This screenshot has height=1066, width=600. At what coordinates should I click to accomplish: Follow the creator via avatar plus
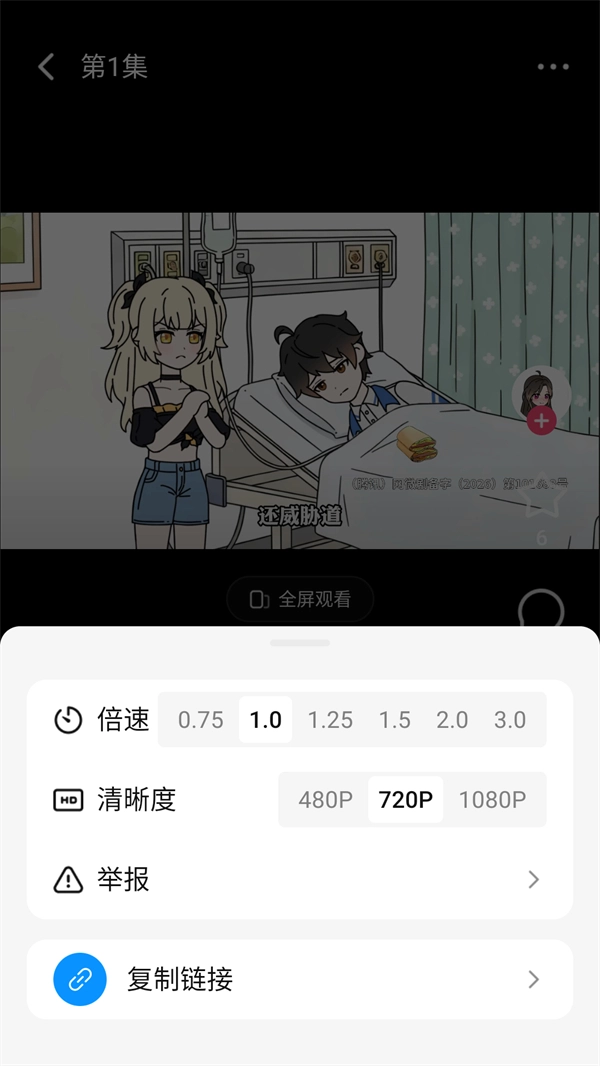pos(542,422)
